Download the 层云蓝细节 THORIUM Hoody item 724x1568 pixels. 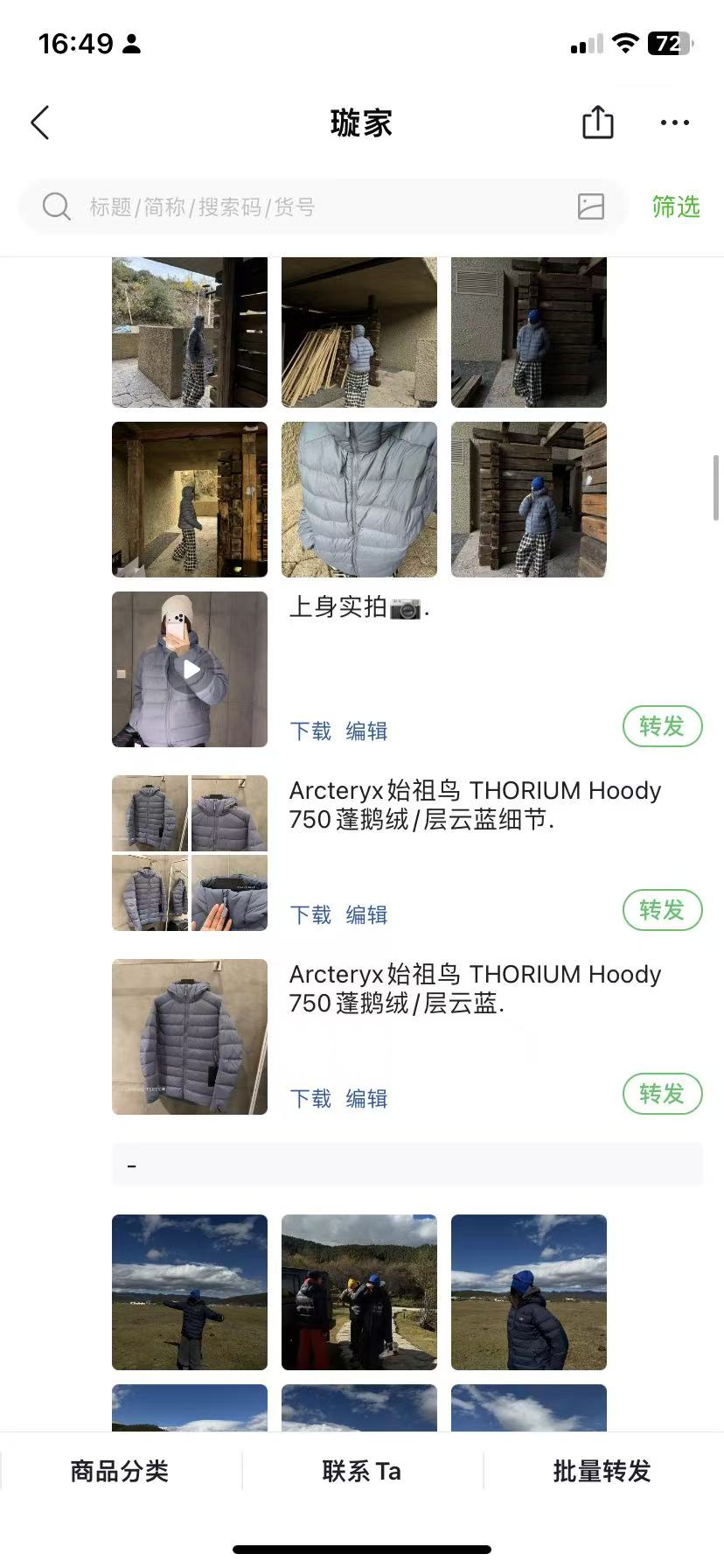pyautogui.click(x=310, y=914)
